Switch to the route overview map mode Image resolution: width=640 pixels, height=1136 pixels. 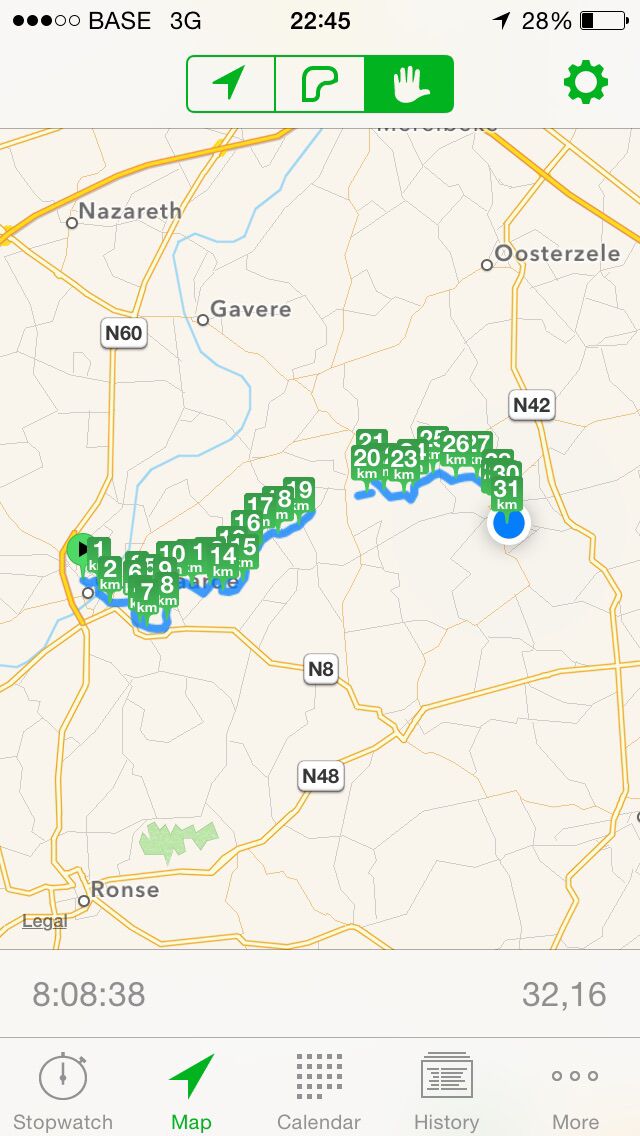point(320,84)
